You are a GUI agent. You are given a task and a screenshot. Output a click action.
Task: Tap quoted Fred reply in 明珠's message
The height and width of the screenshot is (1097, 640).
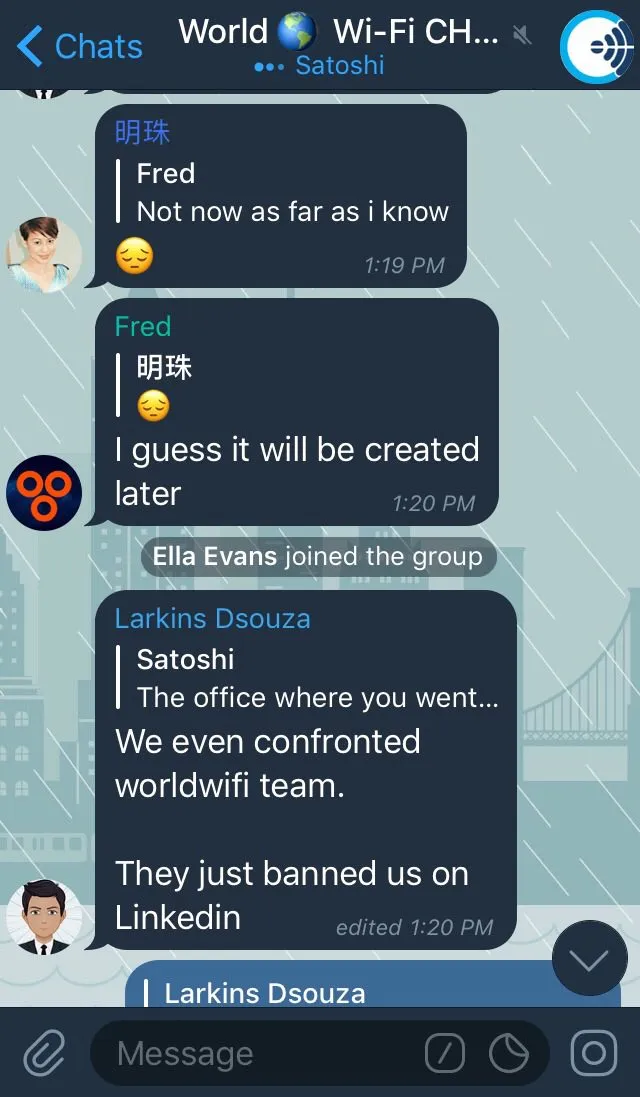(x=283, y=192)
